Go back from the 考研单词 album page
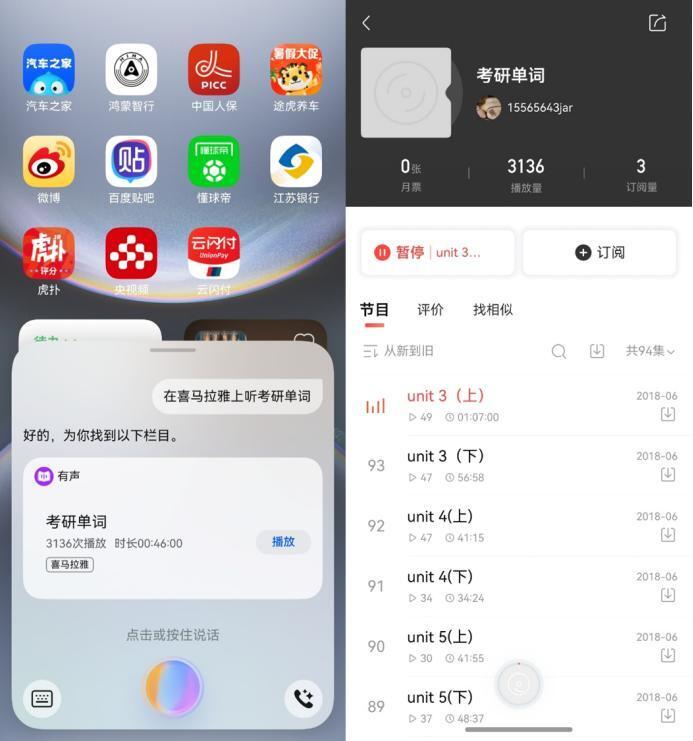The image size is (693, 741). click(366, 23)
